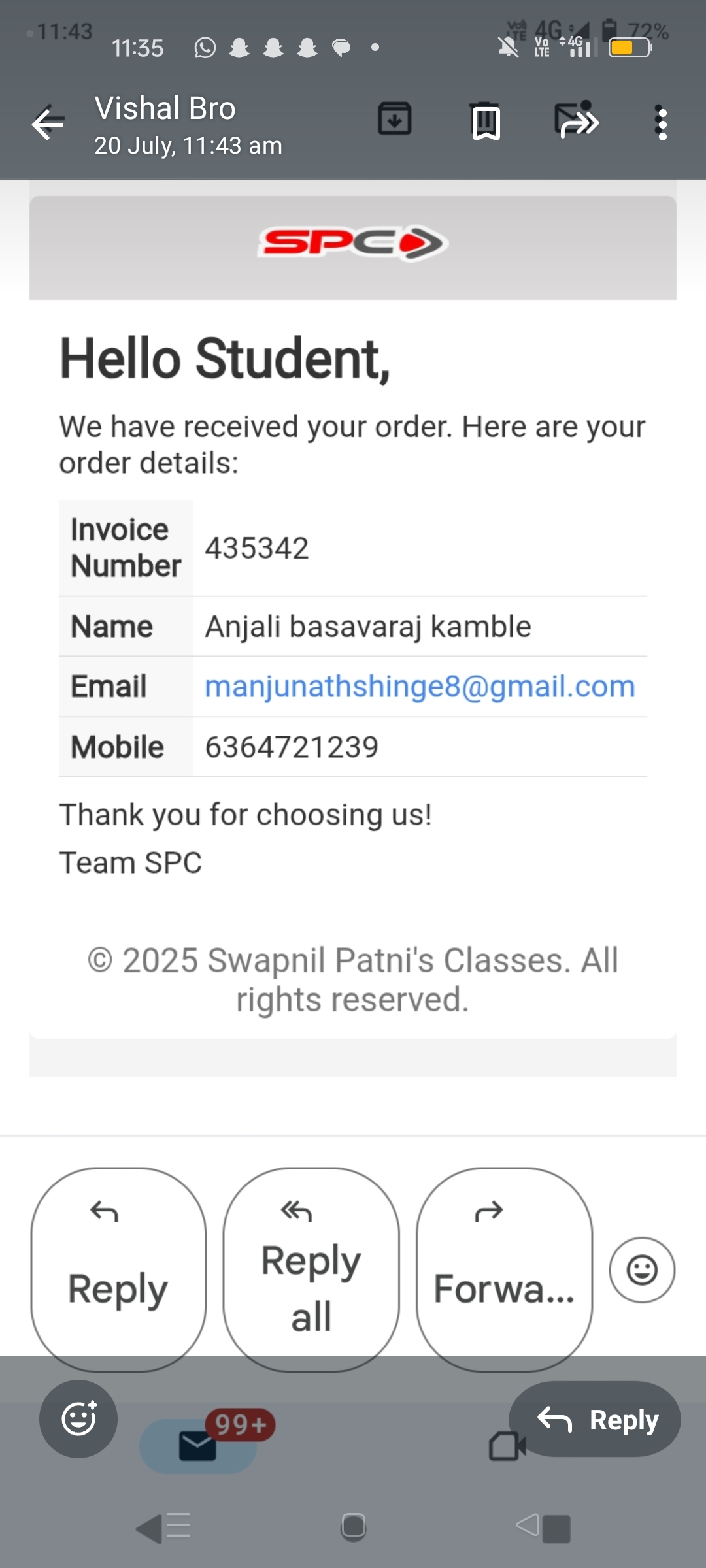Open the video camera tab
Screen dimensions: 706x1568
[x=505, y=1446]
